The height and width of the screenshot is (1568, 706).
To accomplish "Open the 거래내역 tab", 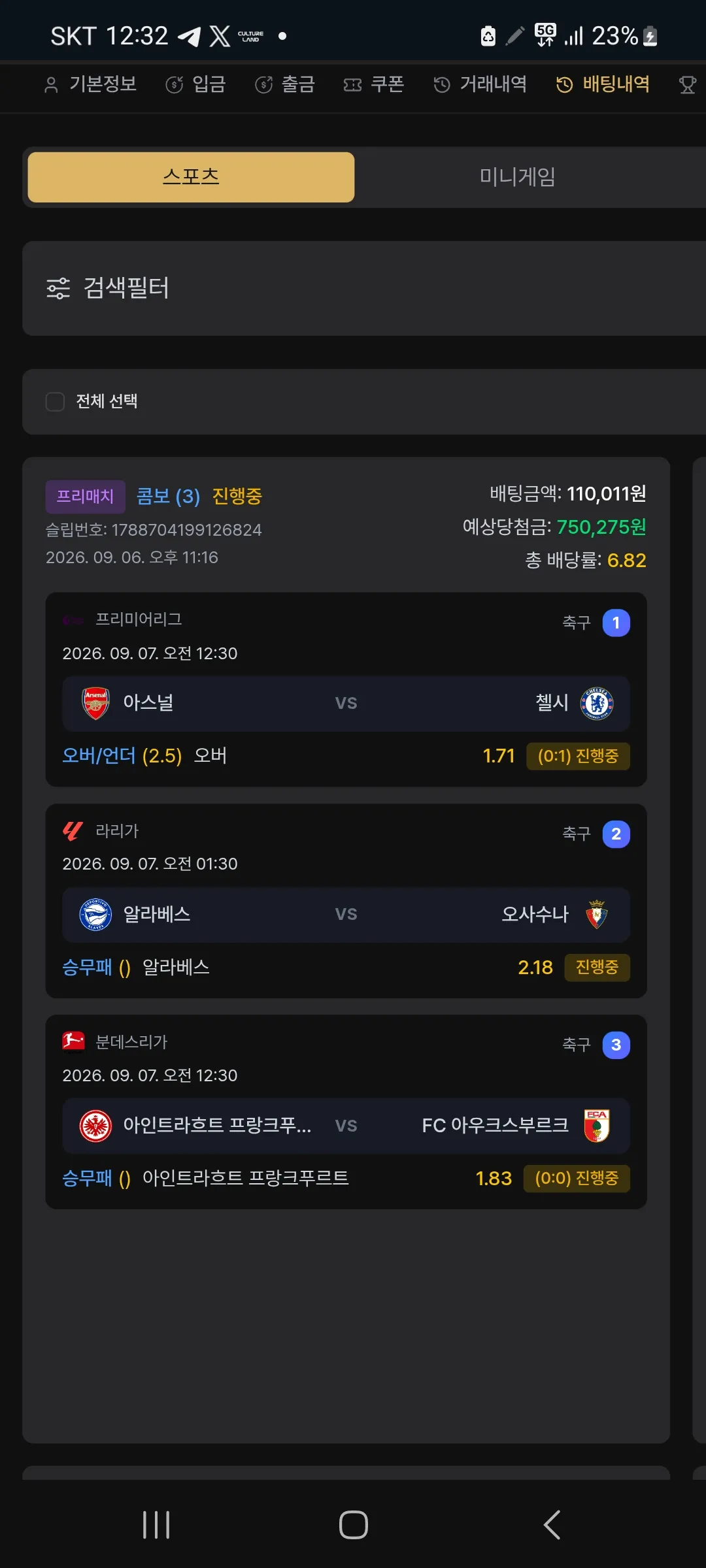I will point(480,84).
